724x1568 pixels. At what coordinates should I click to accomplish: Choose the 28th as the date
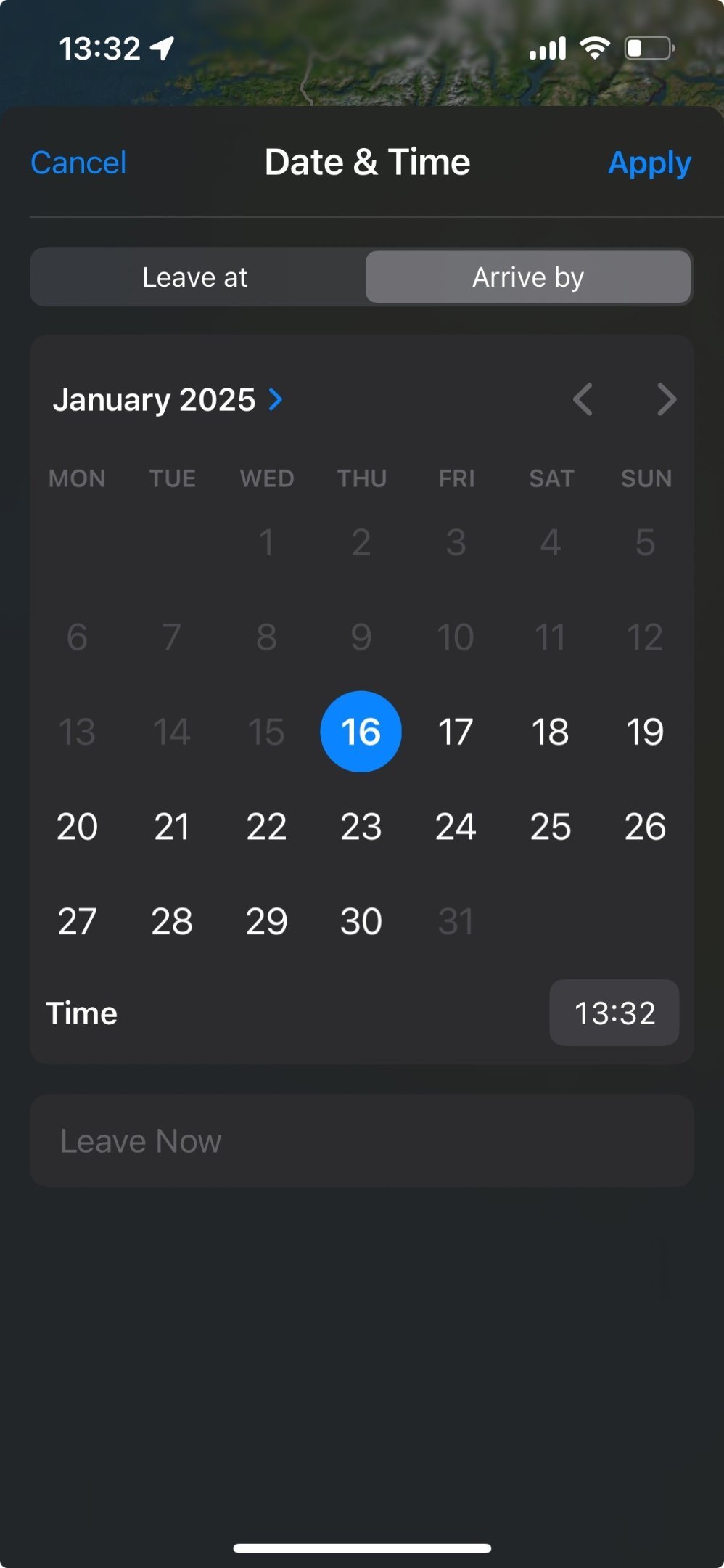tap(172, 922)
